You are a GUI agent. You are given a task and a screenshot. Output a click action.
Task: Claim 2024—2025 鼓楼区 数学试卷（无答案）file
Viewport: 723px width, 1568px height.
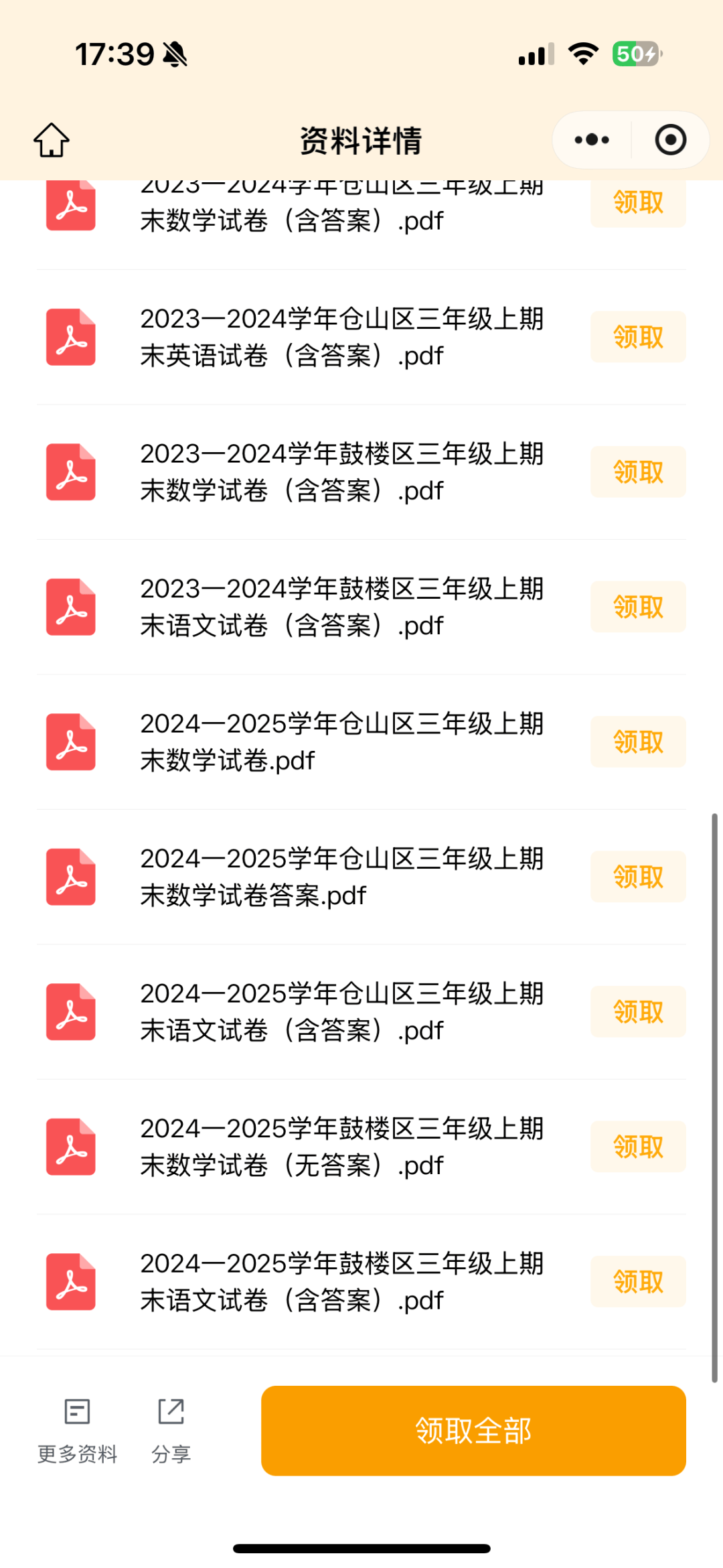(637, 1147)
